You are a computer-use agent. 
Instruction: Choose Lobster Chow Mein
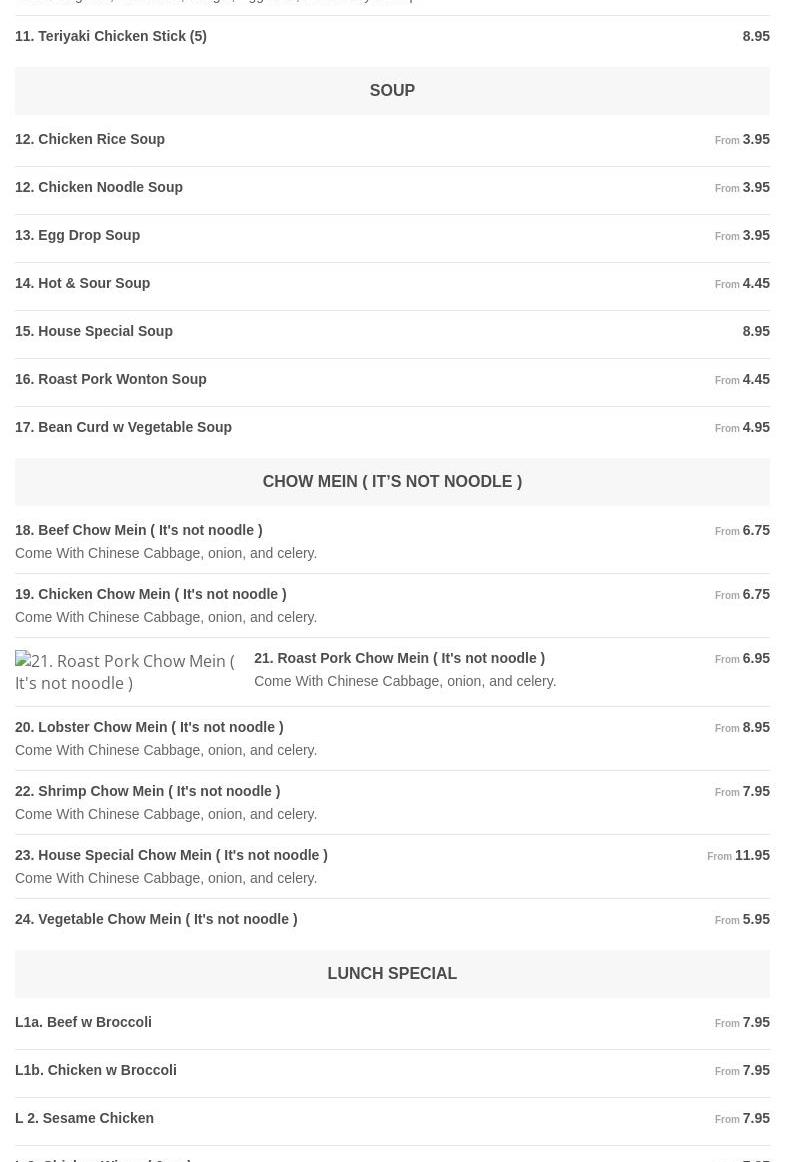149,727
